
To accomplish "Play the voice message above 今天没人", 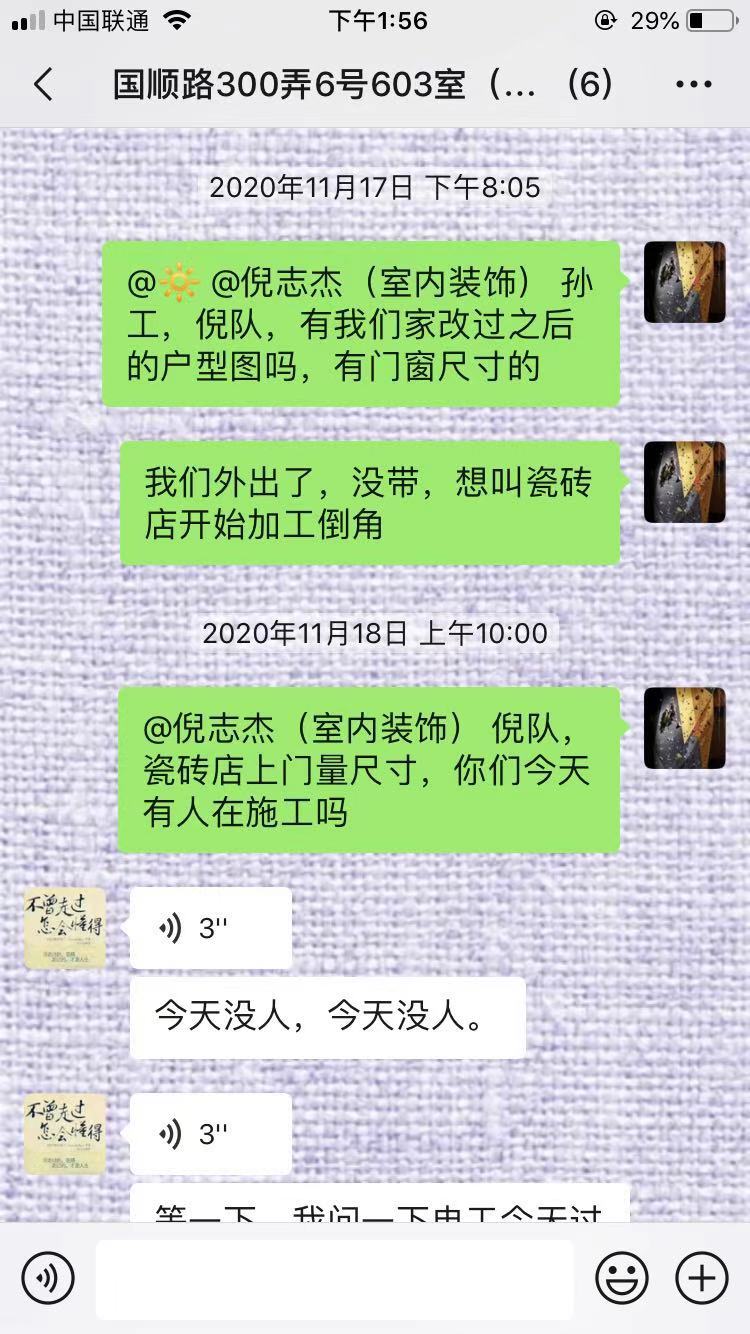I will click(210, 928).
